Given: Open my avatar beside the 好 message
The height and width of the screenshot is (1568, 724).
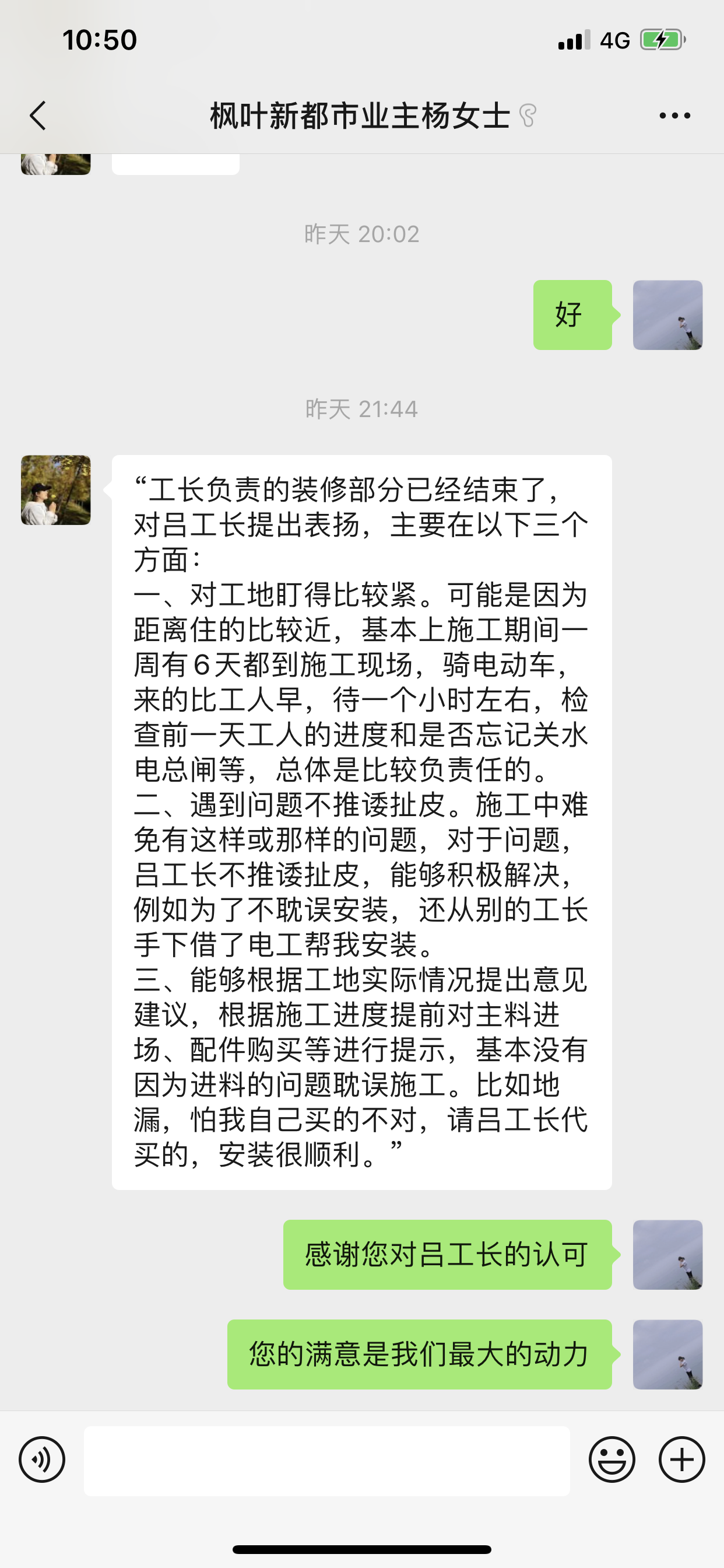Looking at the screenshot, I should tap(667, 314).
